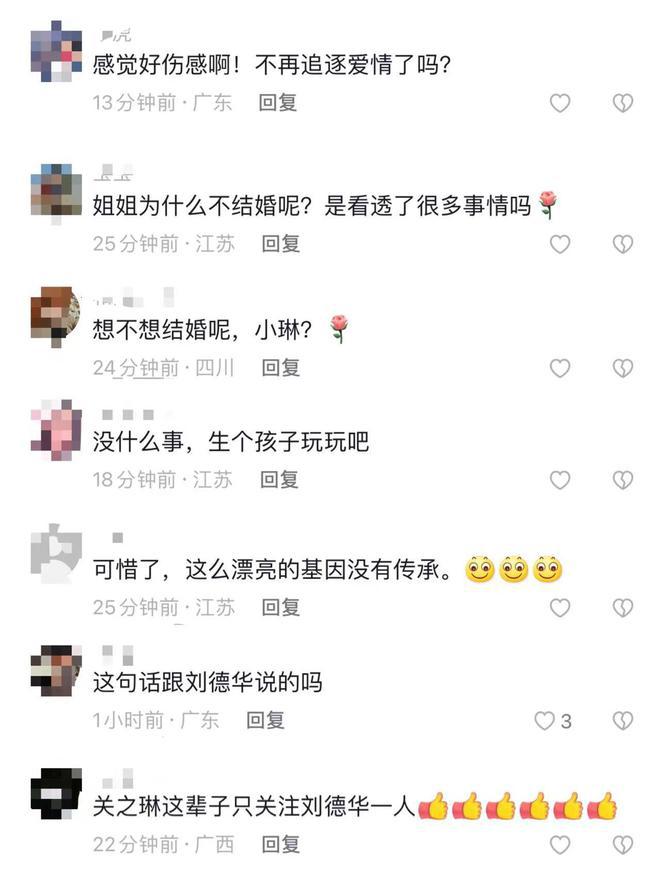Dislike the comment "这么漂亮的基因没有传承"
The image size is (660, 870).
point(622,608)
